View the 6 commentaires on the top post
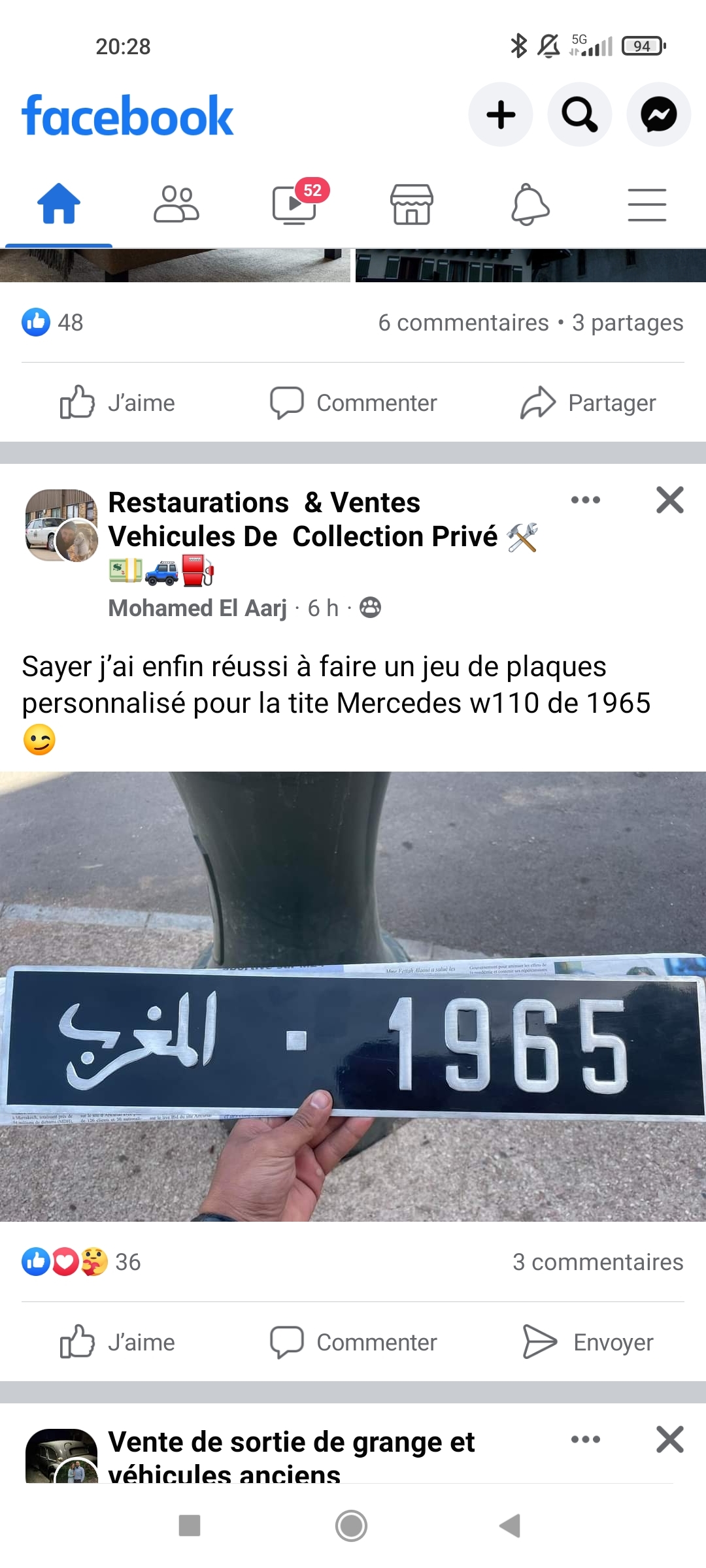 click(463, 323)
